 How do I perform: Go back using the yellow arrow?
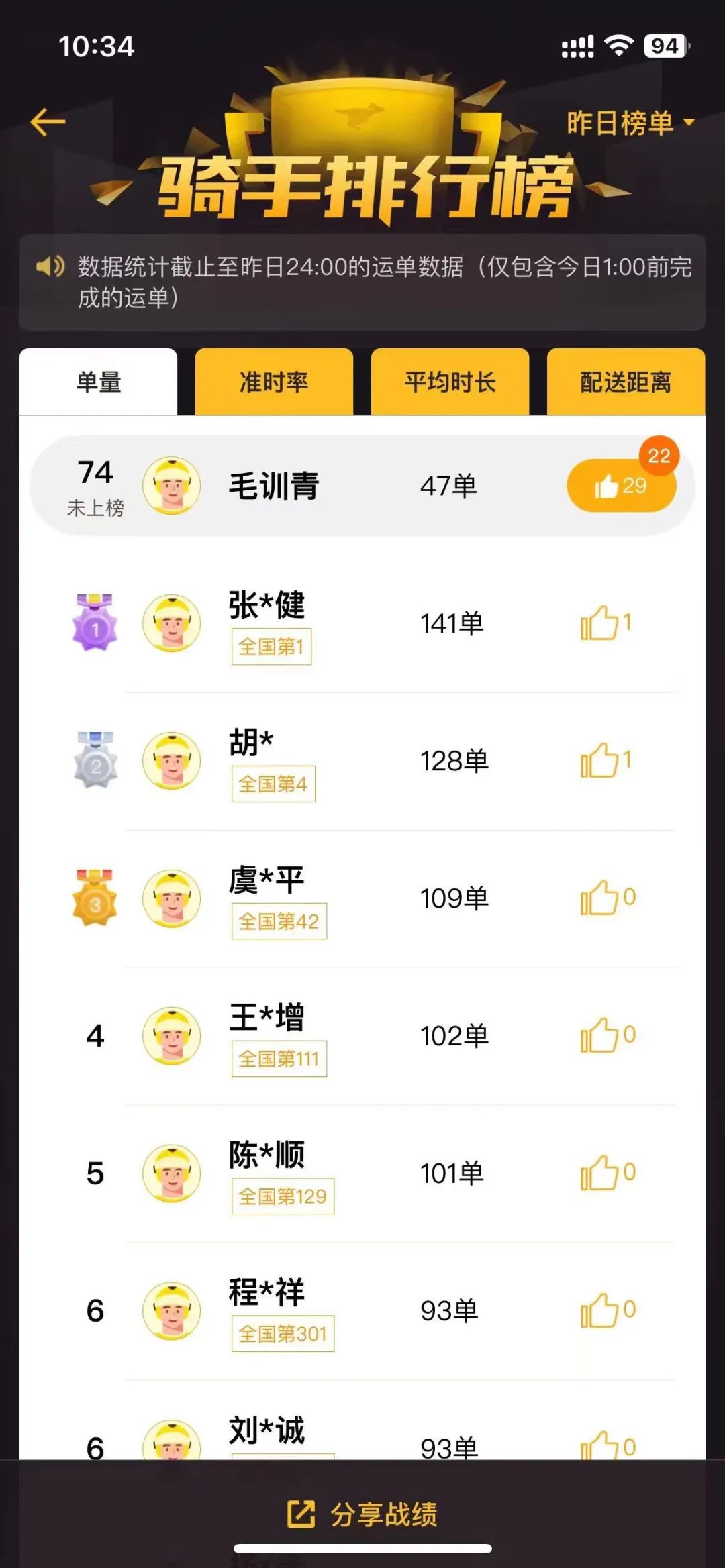pos(48,122)
